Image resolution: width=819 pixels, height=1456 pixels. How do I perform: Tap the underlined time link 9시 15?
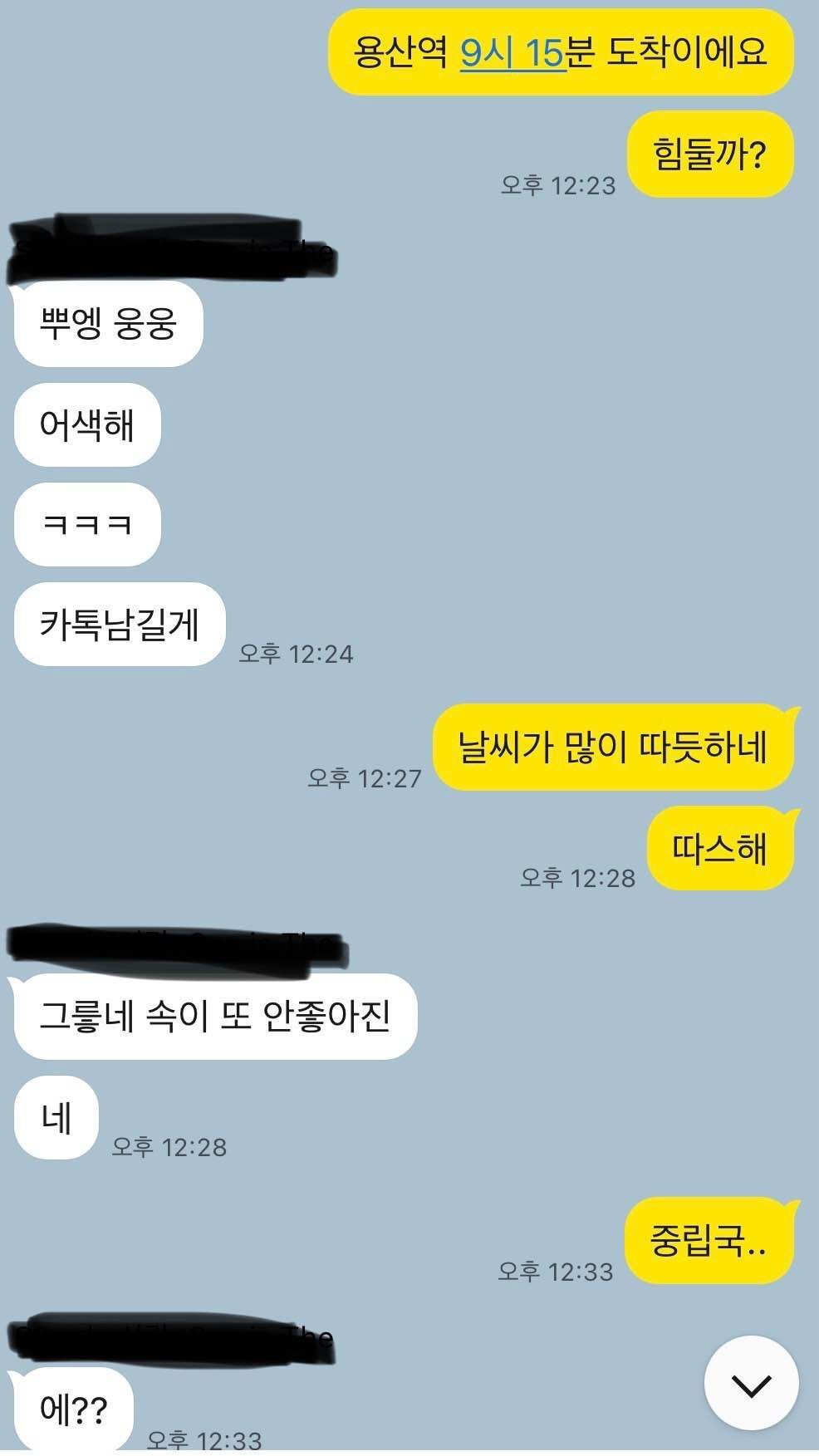pyautogui.click(x=512, y=53)
